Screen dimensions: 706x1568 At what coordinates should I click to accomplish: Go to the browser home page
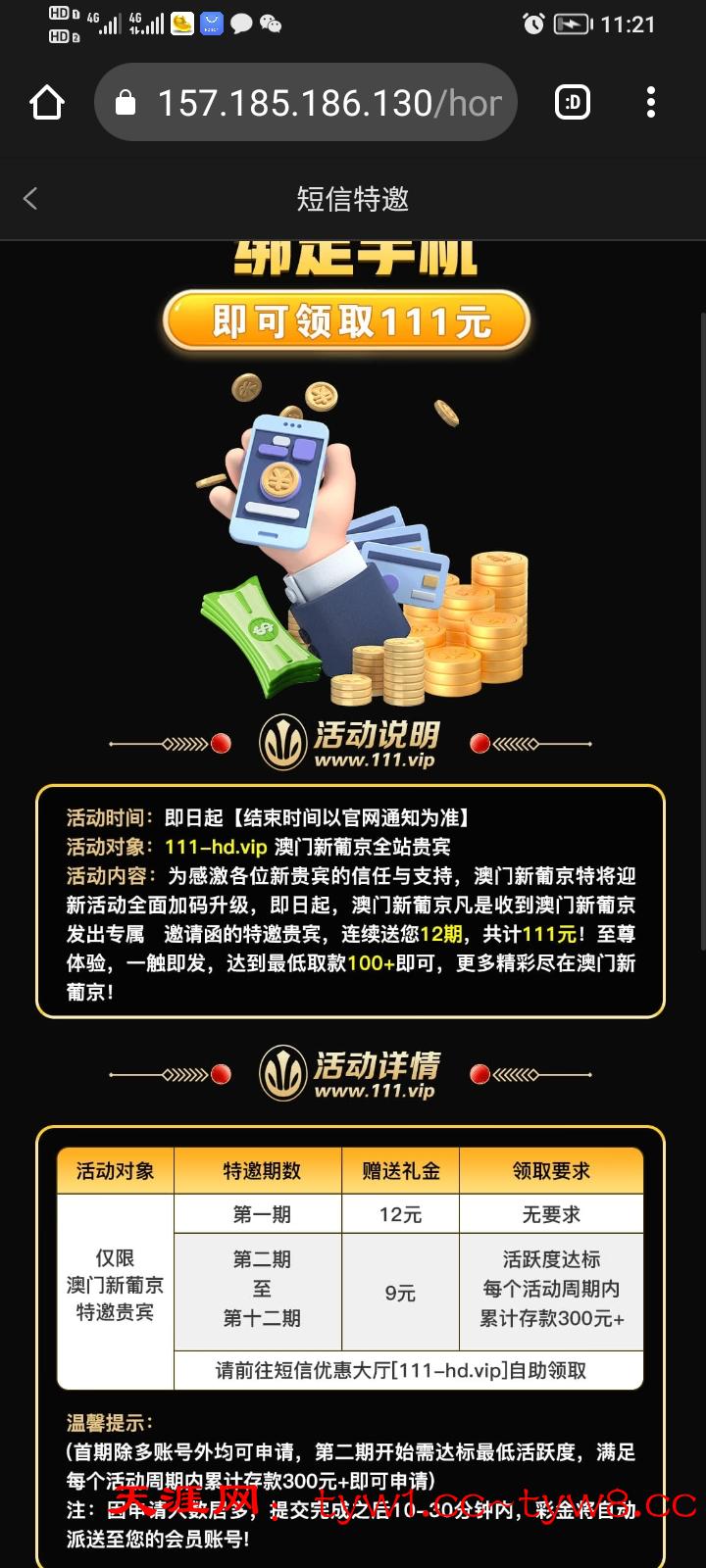point(47,103)
